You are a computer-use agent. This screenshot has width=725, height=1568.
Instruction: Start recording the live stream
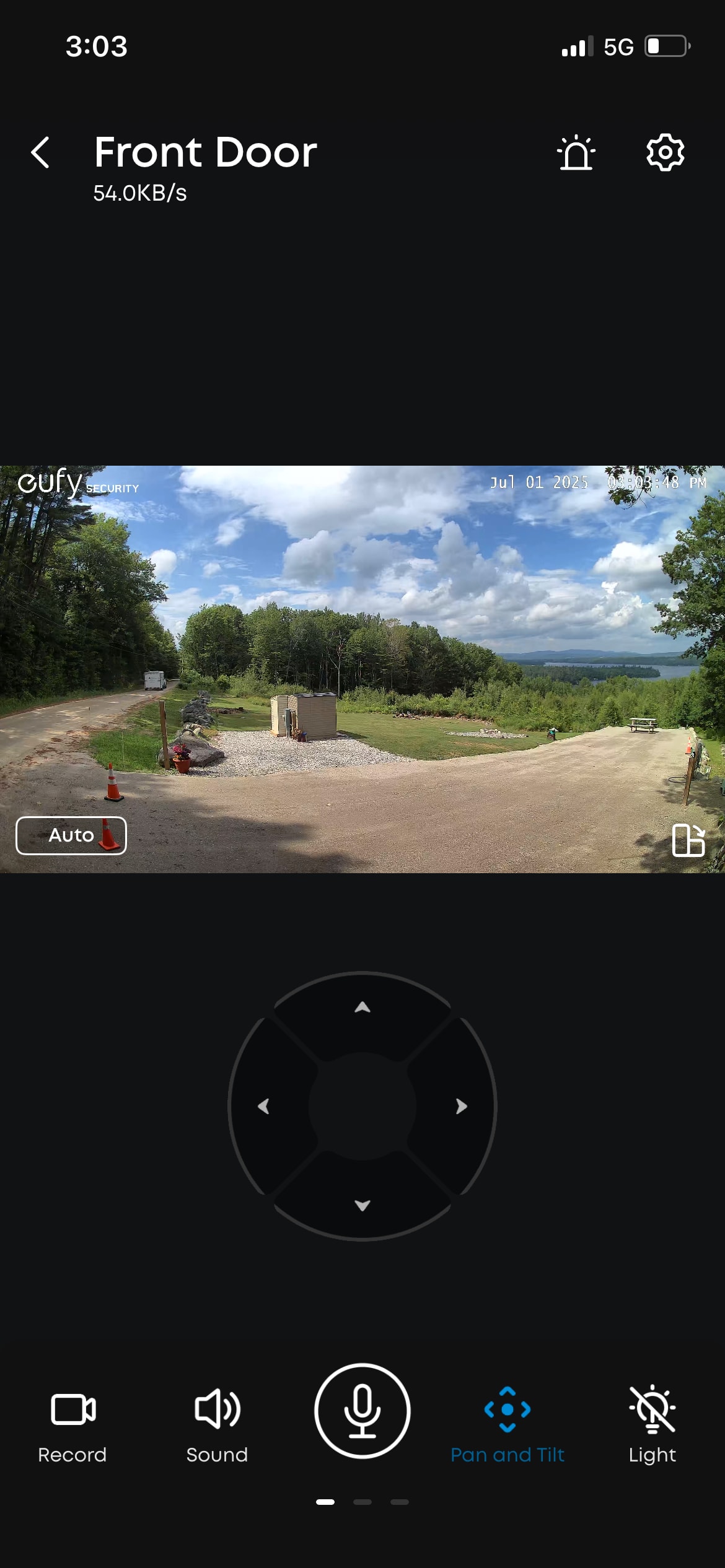coord(72,1410)
